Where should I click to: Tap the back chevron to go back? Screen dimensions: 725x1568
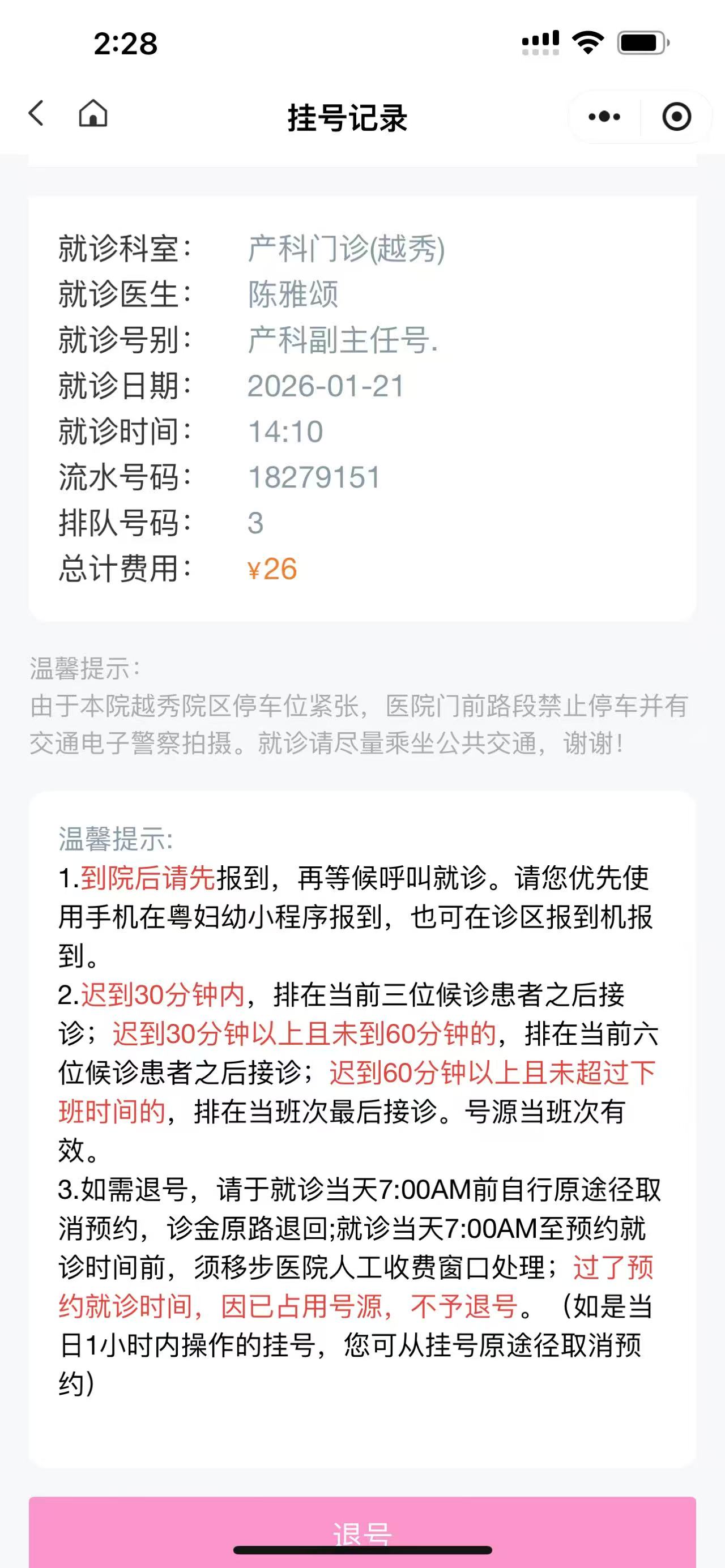tap(36, 114)
